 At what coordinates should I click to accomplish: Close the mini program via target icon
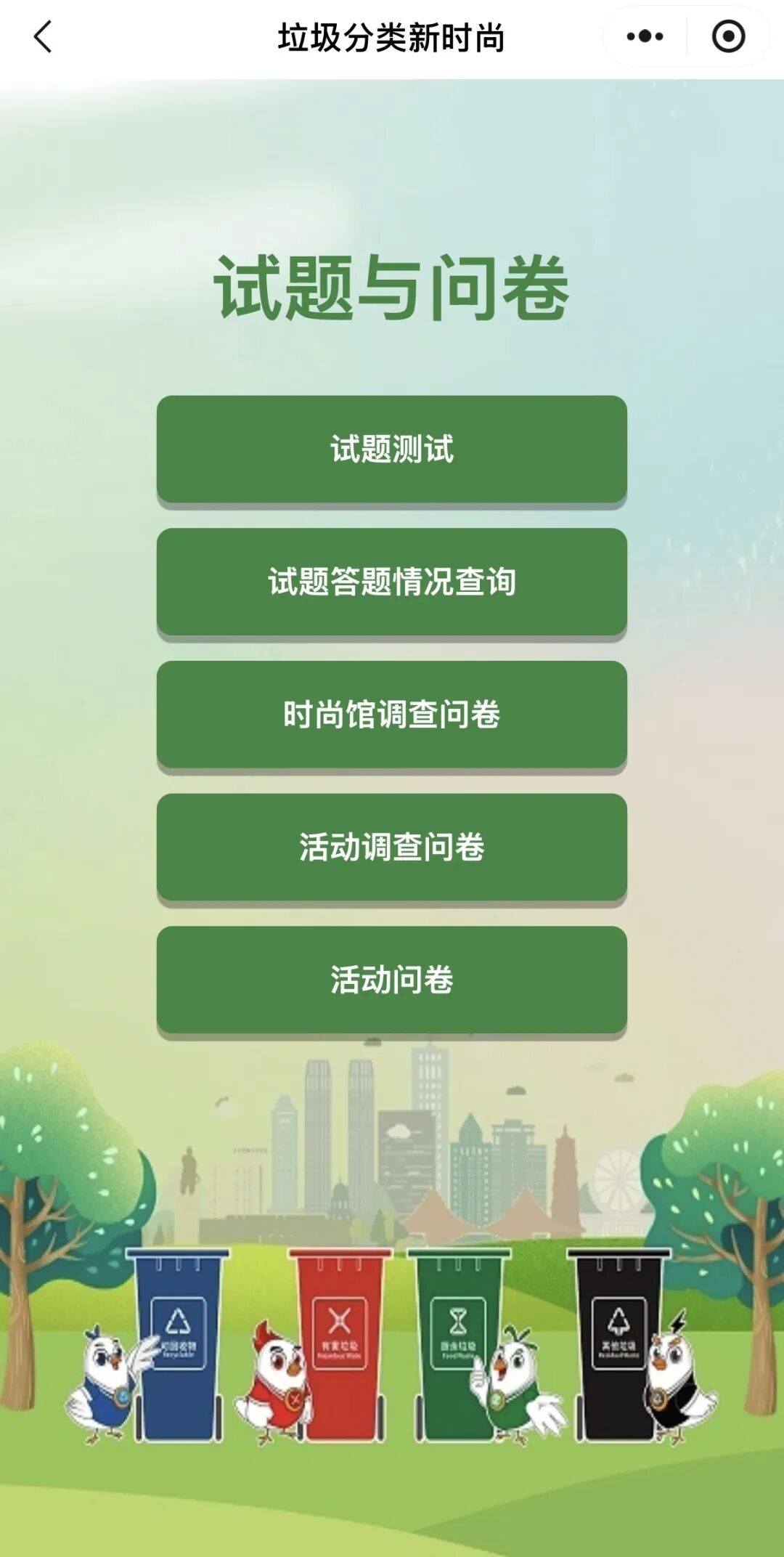click(728, 36)
